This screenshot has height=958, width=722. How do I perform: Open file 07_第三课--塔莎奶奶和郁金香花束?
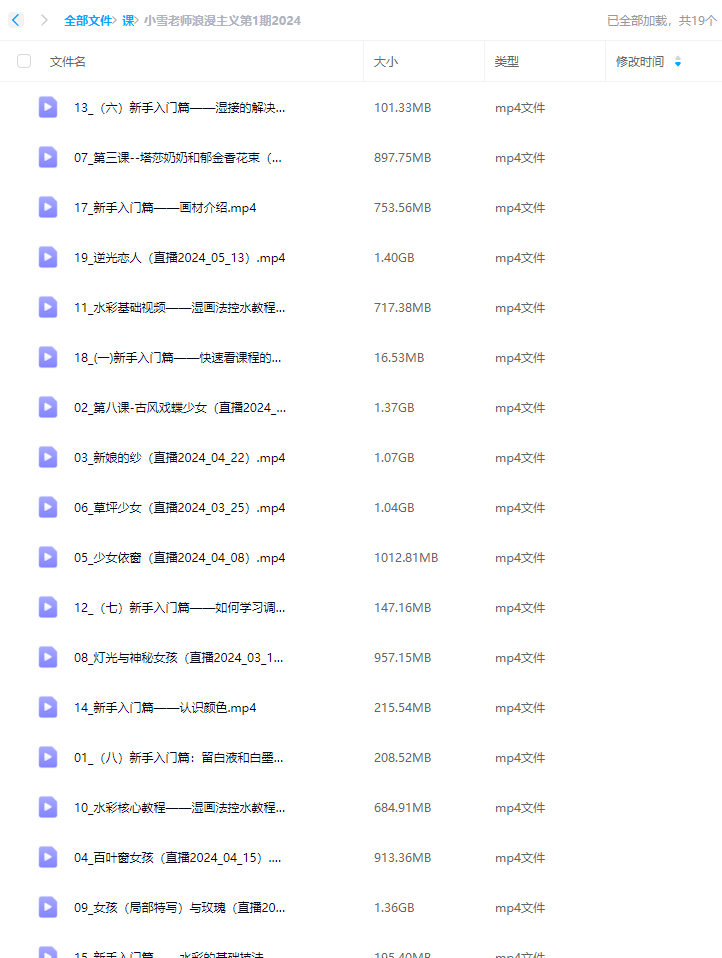178,158
